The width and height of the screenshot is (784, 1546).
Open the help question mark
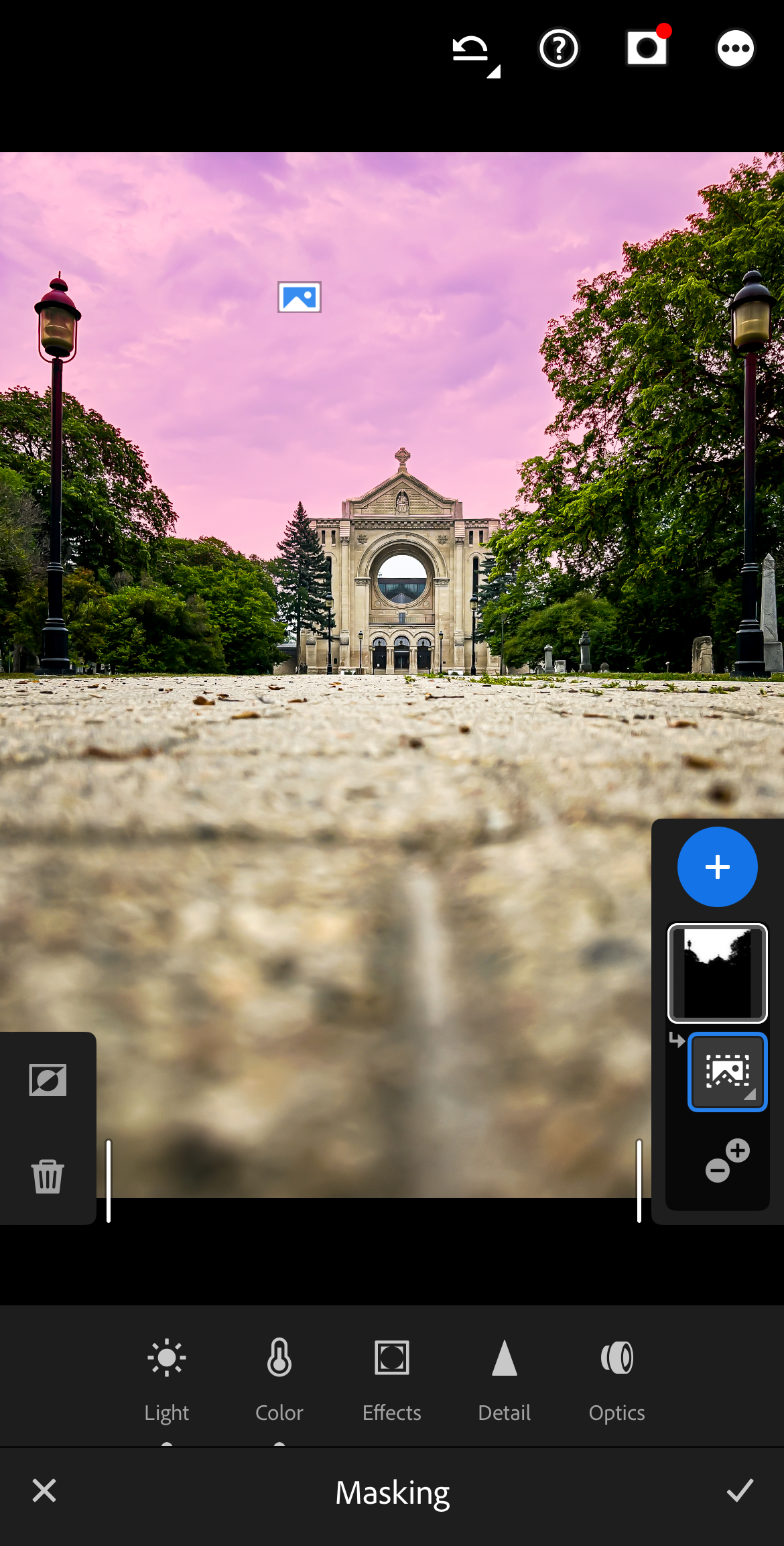pos(558,49)
